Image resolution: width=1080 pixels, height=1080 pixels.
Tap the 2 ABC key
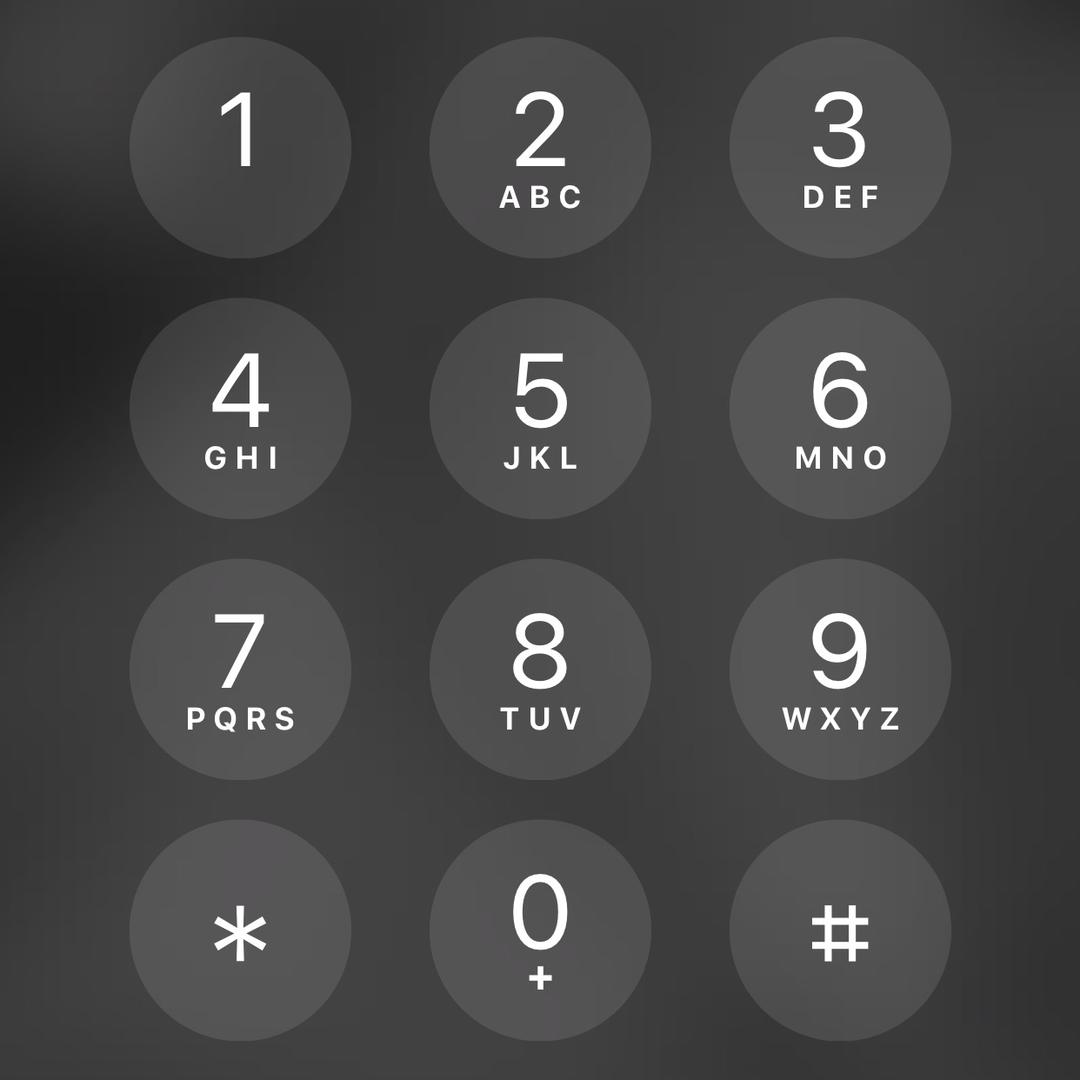(x=540, y=148)
